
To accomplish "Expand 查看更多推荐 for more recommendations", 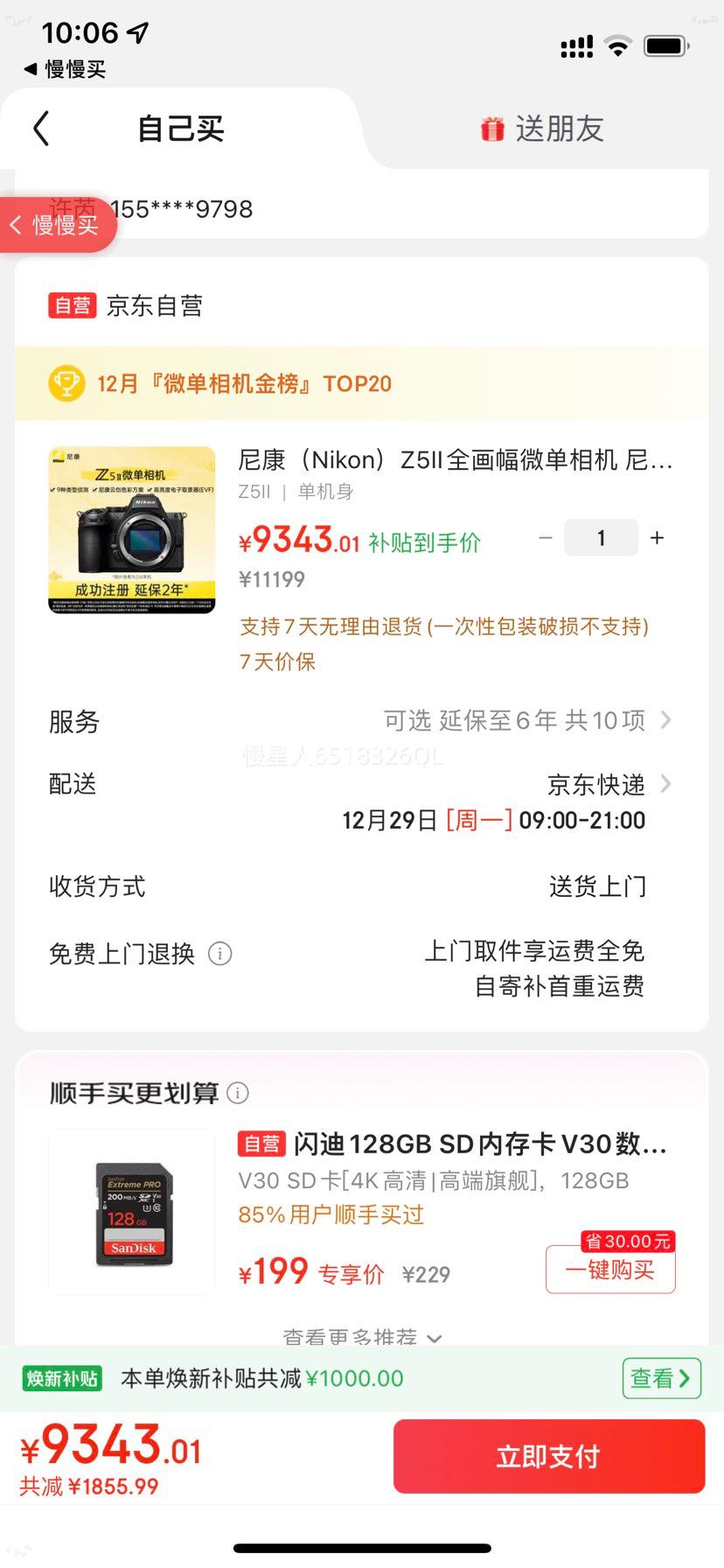I will (362, 1337).
